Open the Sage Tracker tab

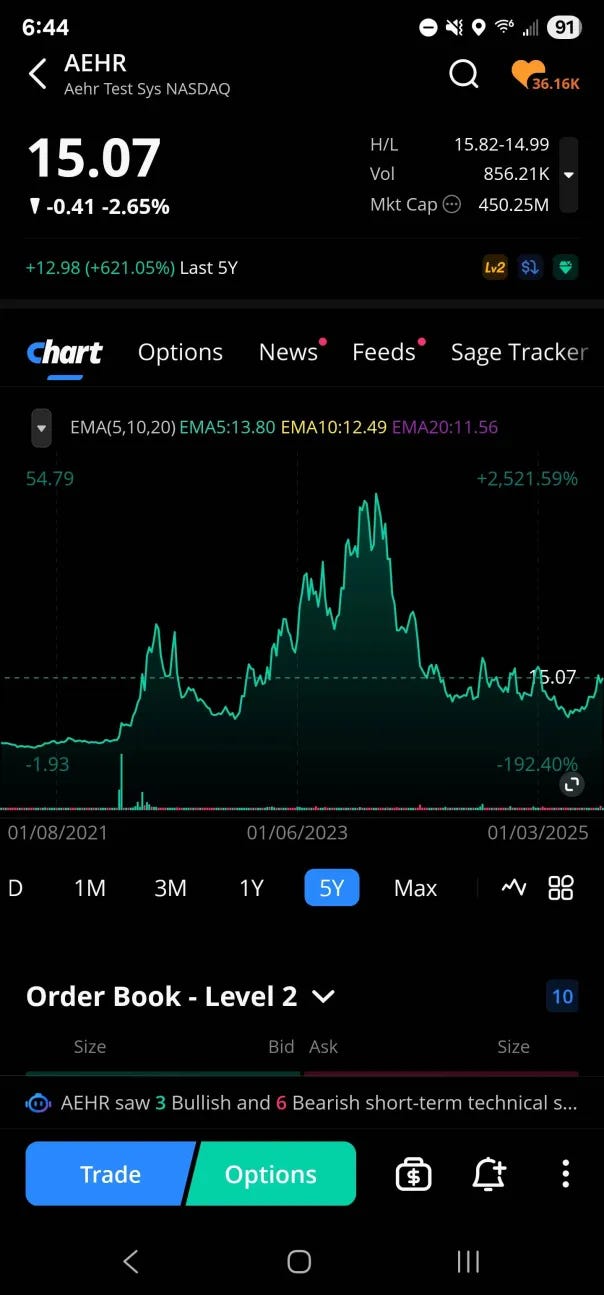click(x=518, y=352)
